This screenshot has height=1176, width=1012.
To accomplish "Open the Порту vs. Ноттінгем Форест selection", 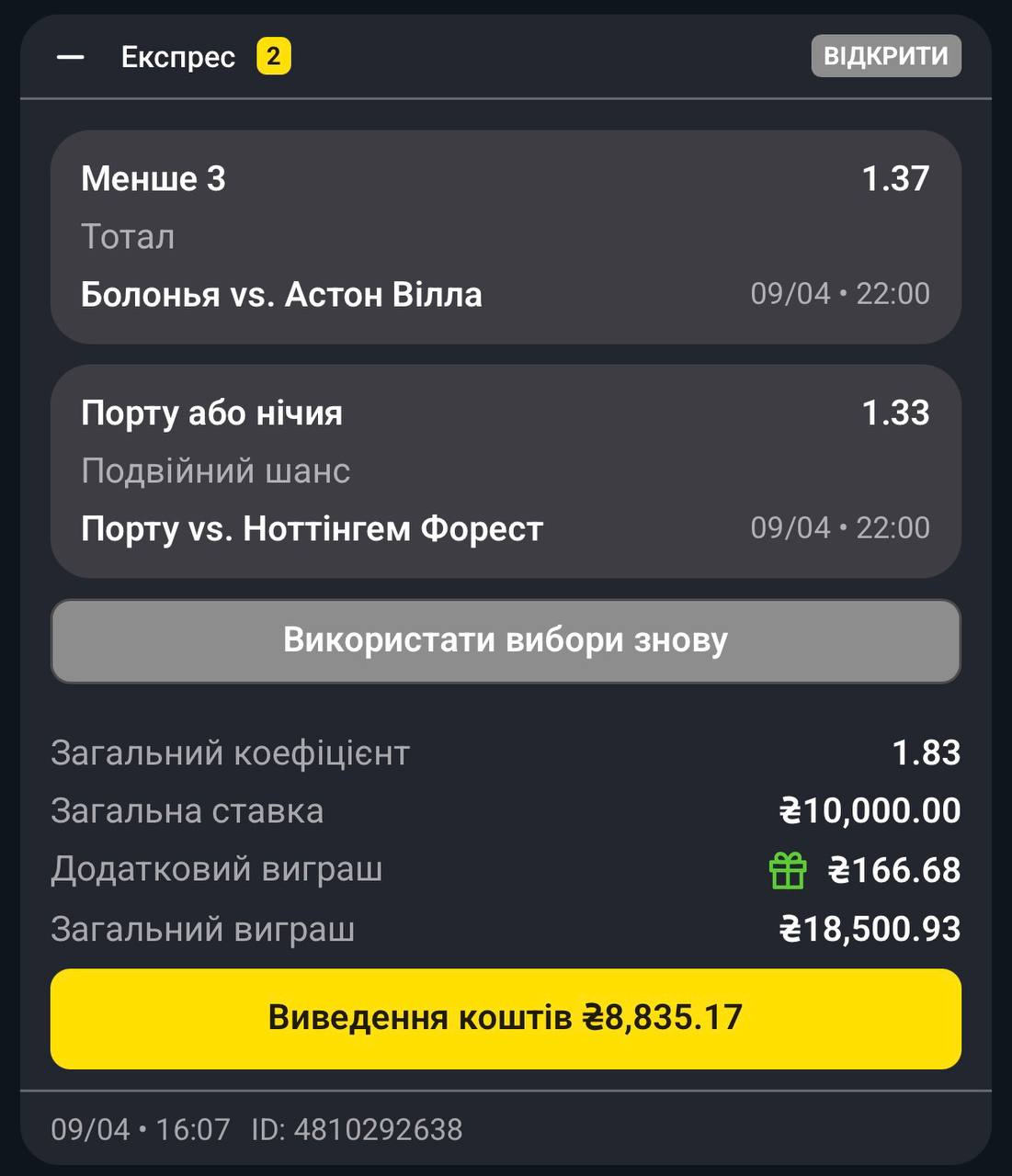I will 505,471.
